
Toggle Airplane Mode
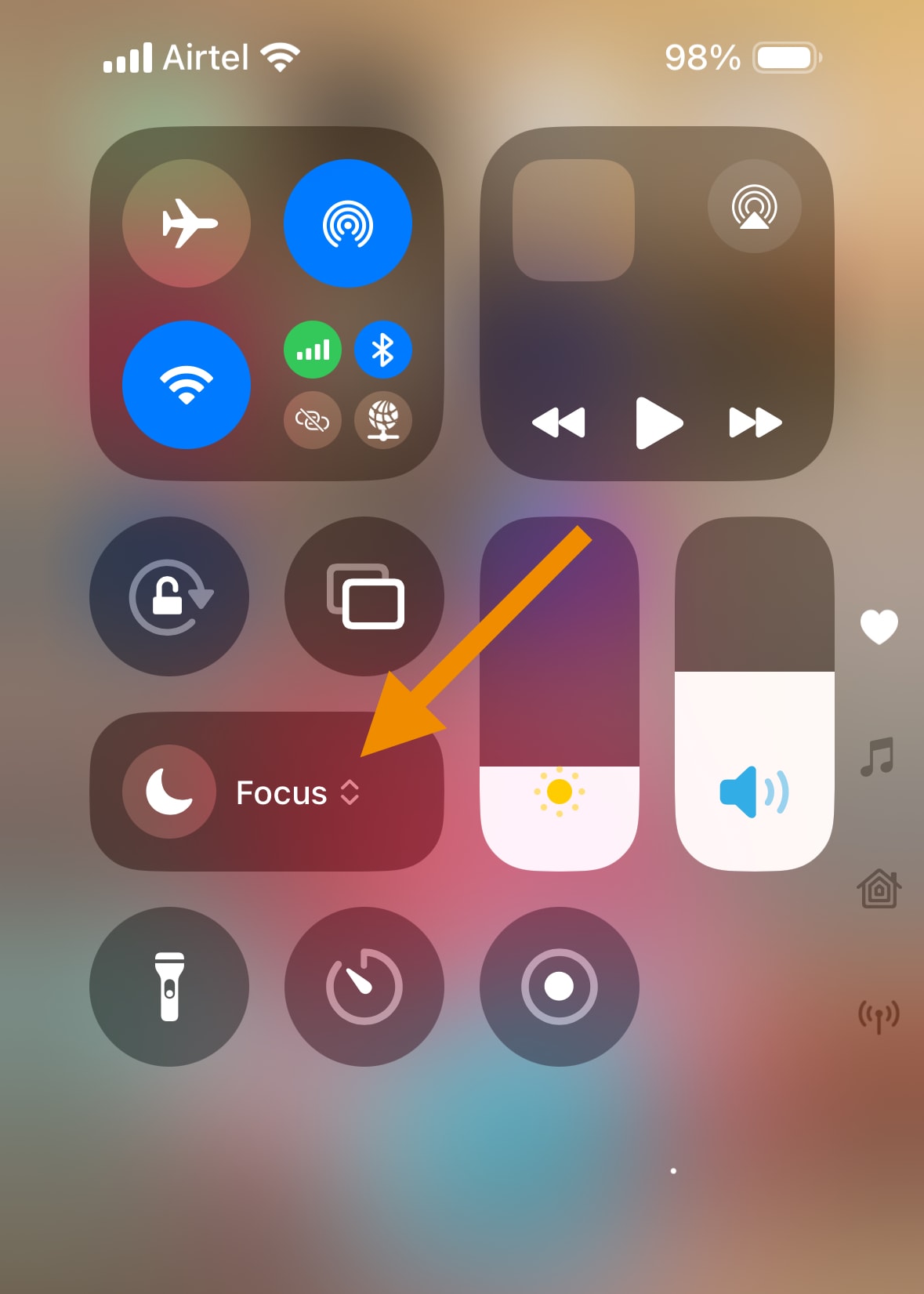click(186, 224)
